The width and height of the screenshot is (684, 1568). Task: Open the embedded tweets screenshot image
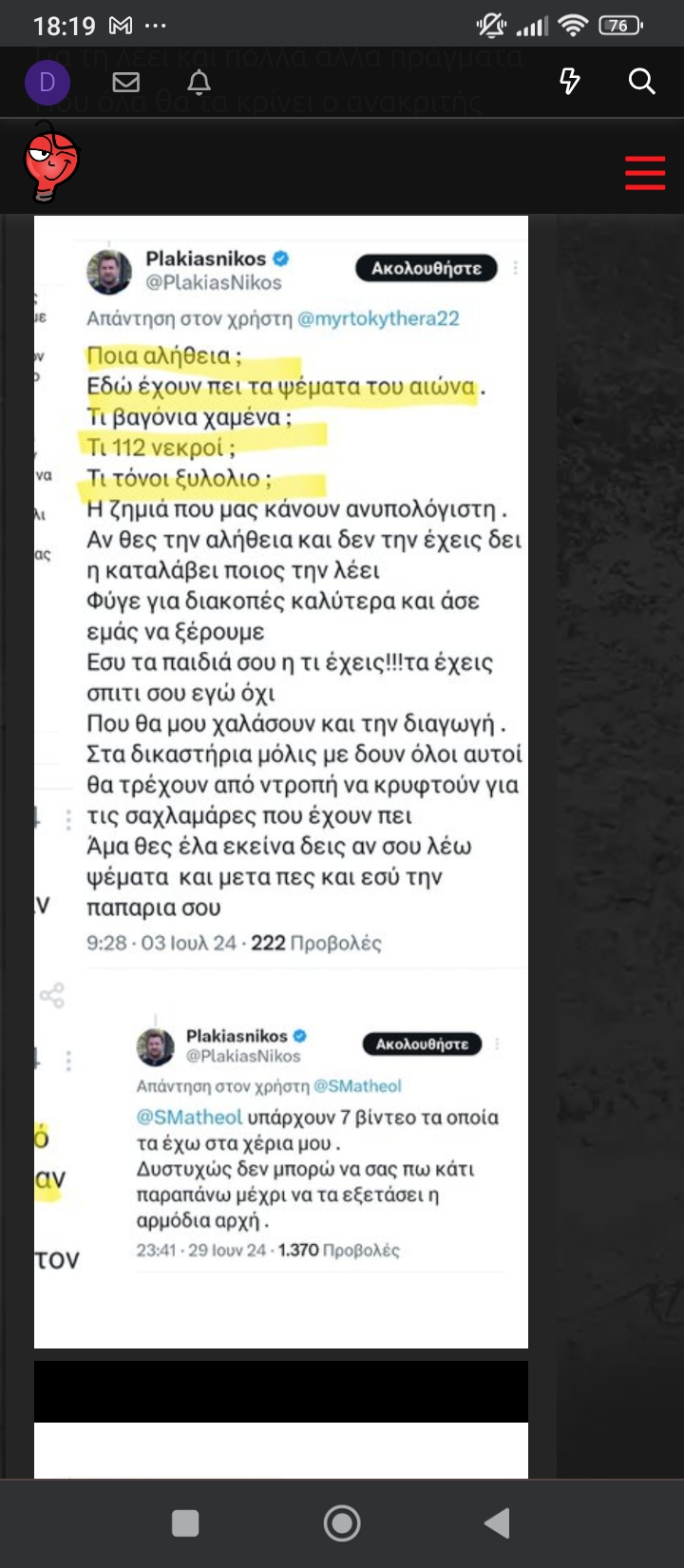click(281, 779)
